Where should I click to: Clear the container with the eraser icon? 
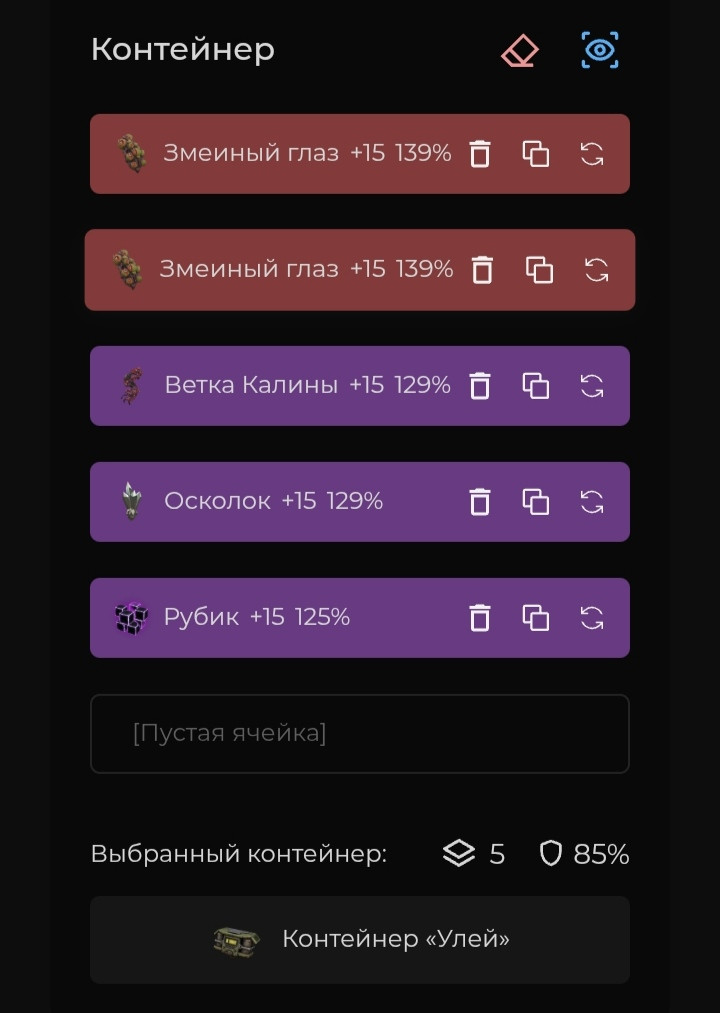(519, 50)
